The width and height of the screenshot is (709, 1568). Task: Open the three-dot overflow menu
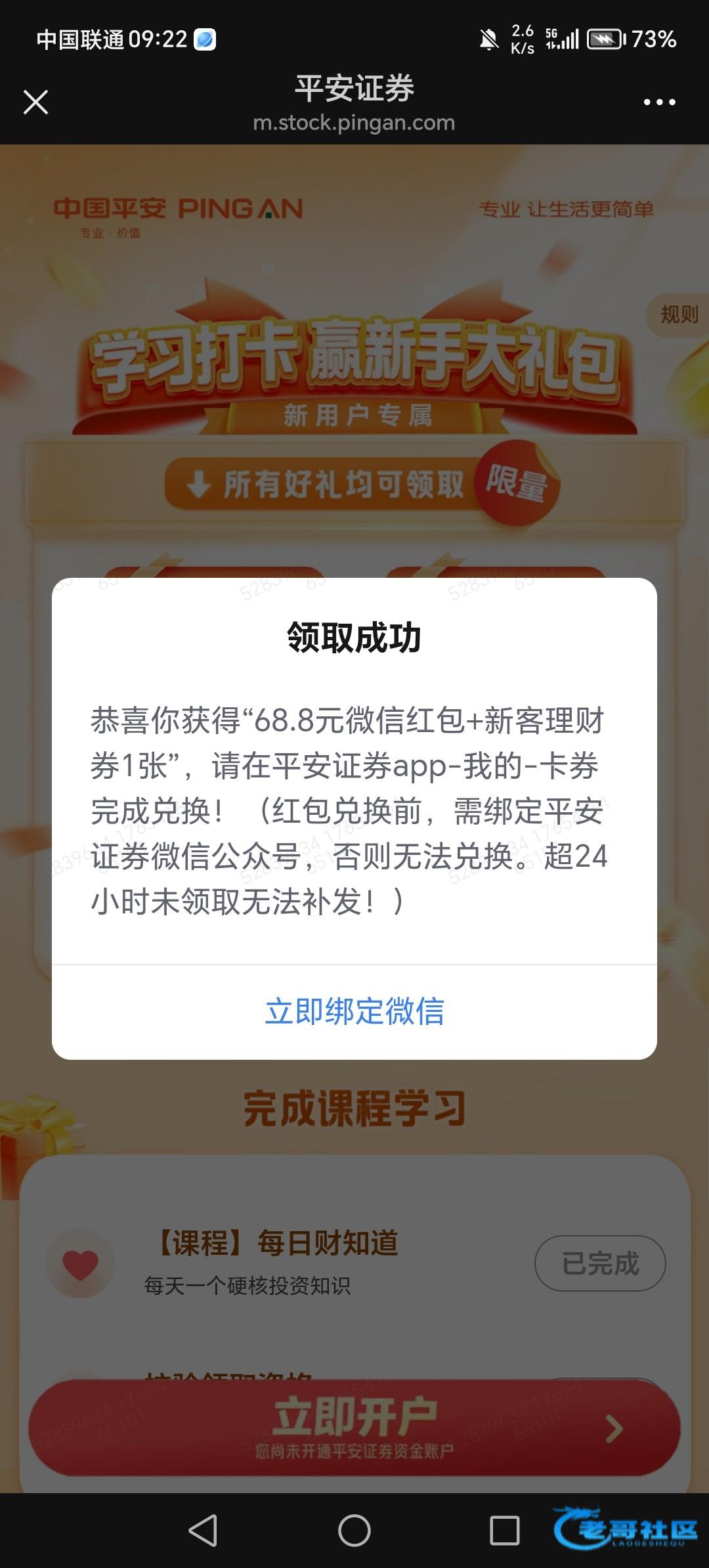point(659,102)
